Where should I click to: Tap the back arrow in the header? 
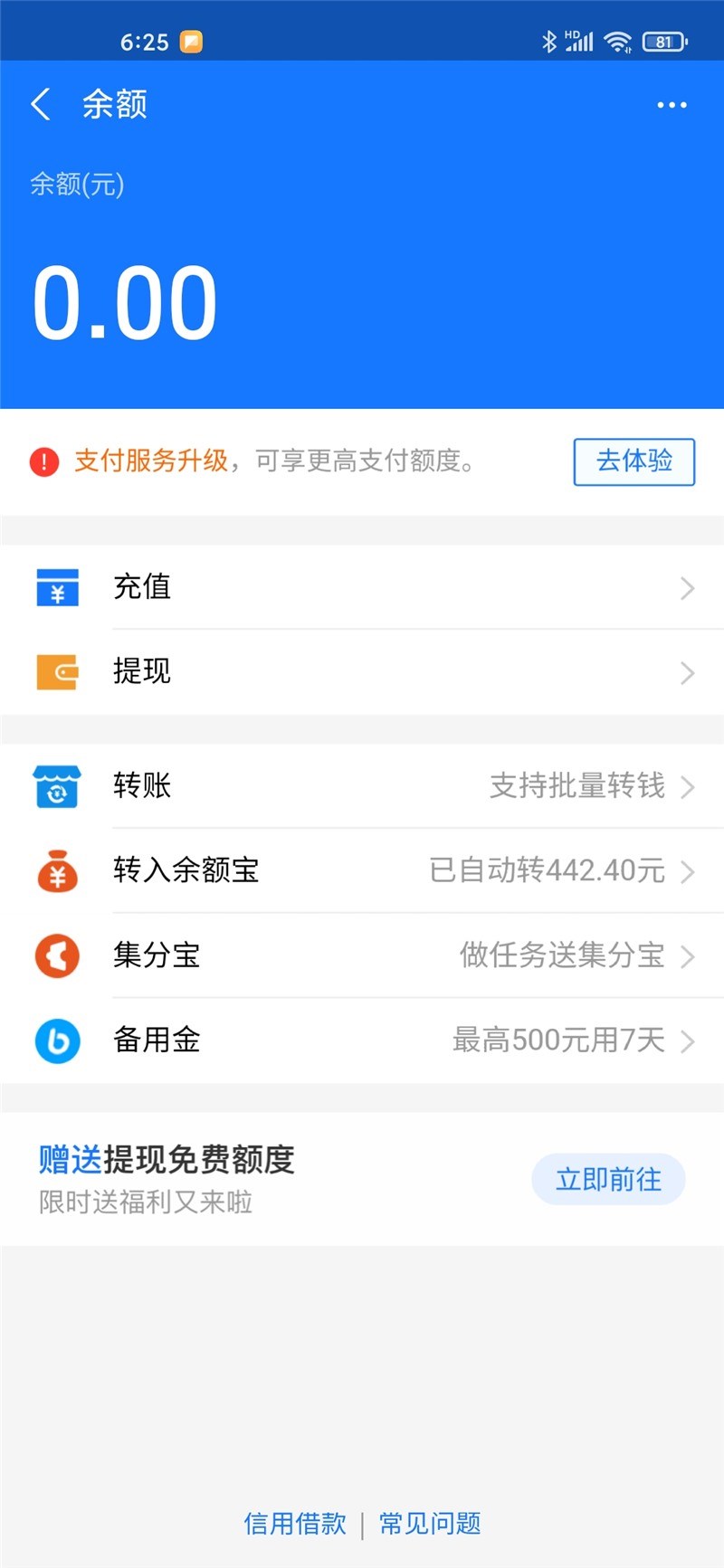pos(40,104)
